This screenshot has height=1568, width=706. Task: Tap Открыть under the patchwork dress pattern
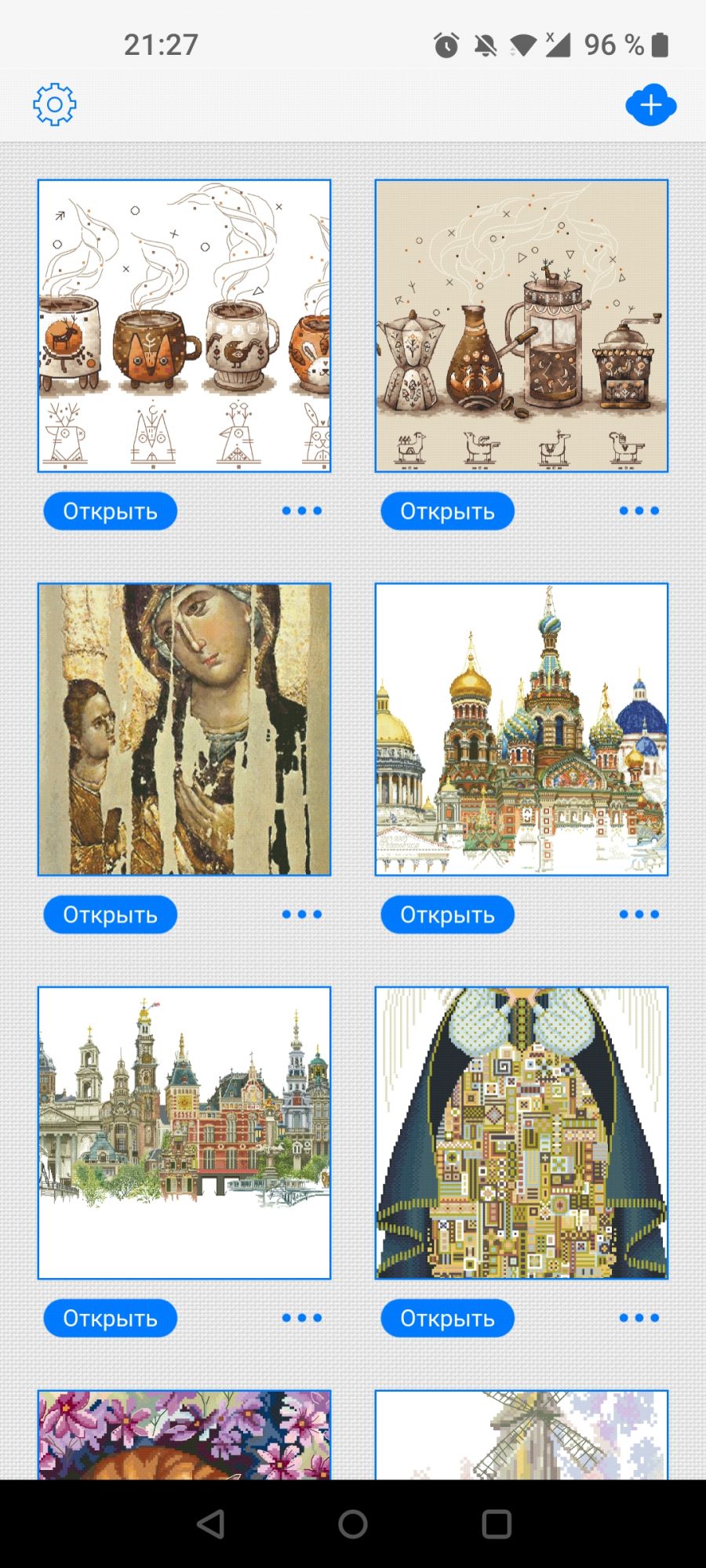coord(448,1319)
